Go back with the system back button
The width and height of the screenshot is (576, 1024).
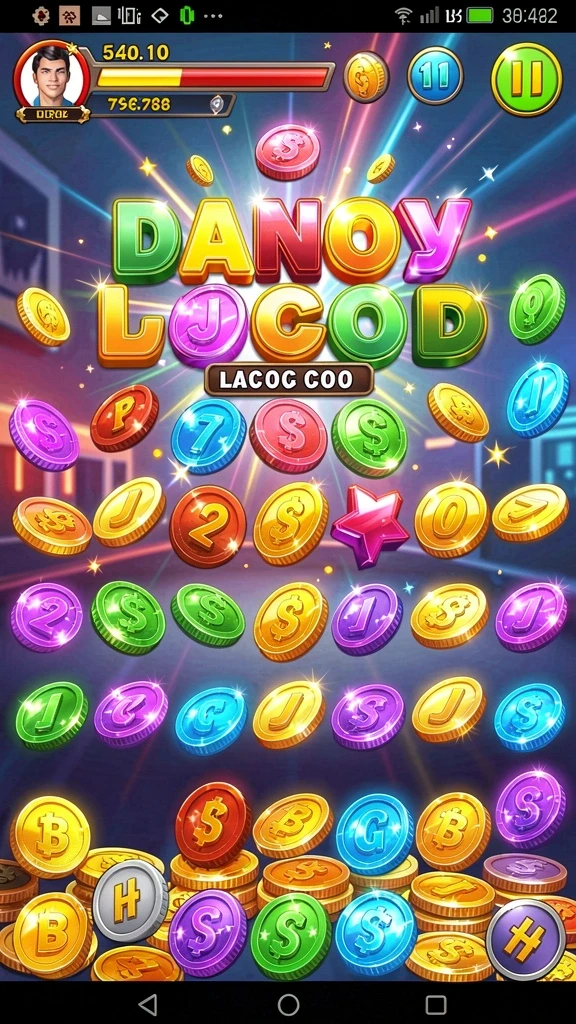(149, 1004)
